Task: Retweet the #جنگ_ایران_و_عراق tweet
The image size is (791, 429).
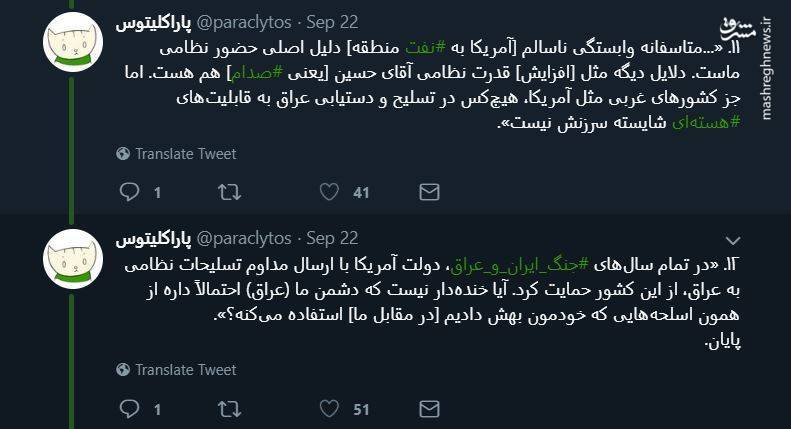Action: point(229,408)
